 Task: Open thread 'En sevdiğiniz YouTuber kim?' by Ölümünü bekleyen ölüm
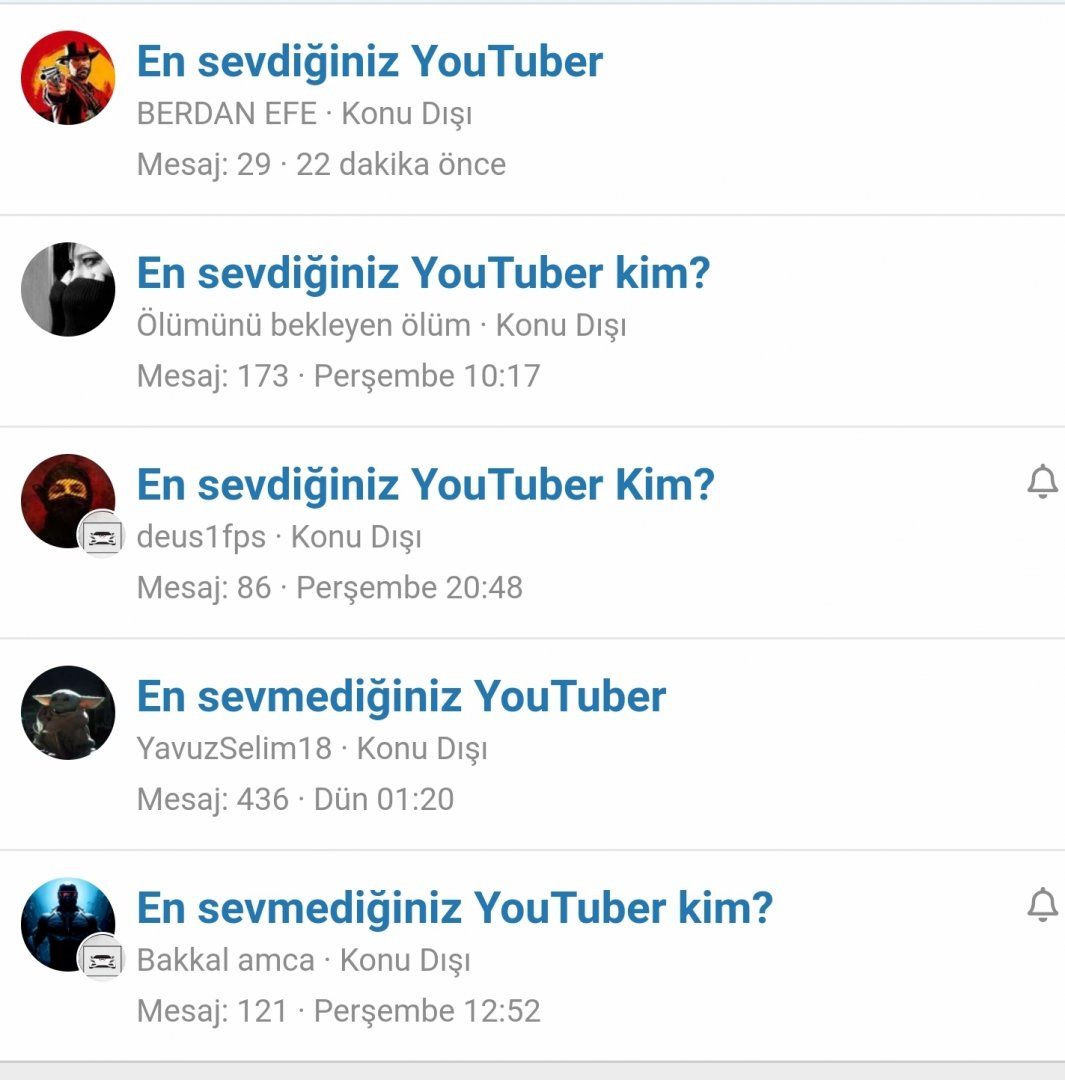(422, 273)
